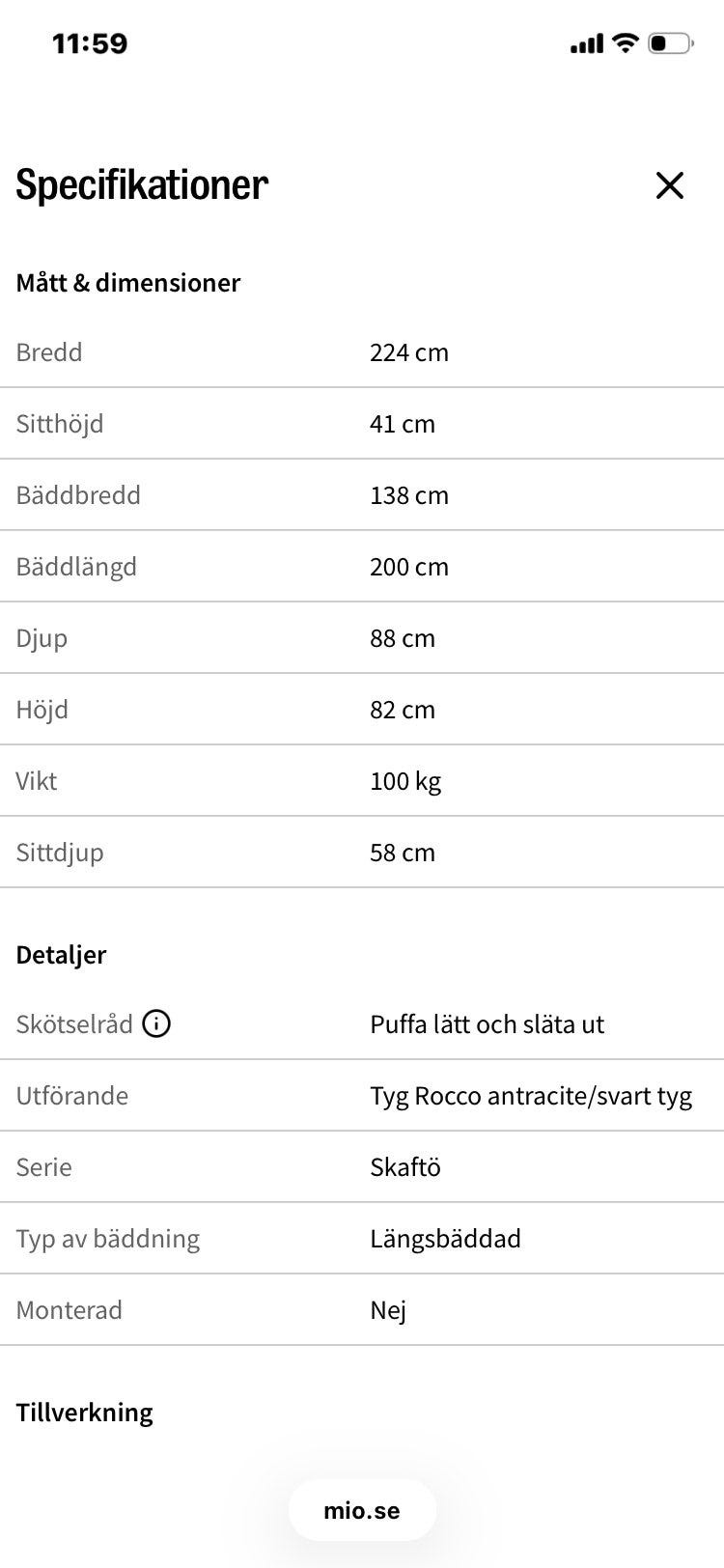This screenshot has height=1568, width=724.
Task: Open the info icon next to Skötselråd
Action: [156, 1023]
